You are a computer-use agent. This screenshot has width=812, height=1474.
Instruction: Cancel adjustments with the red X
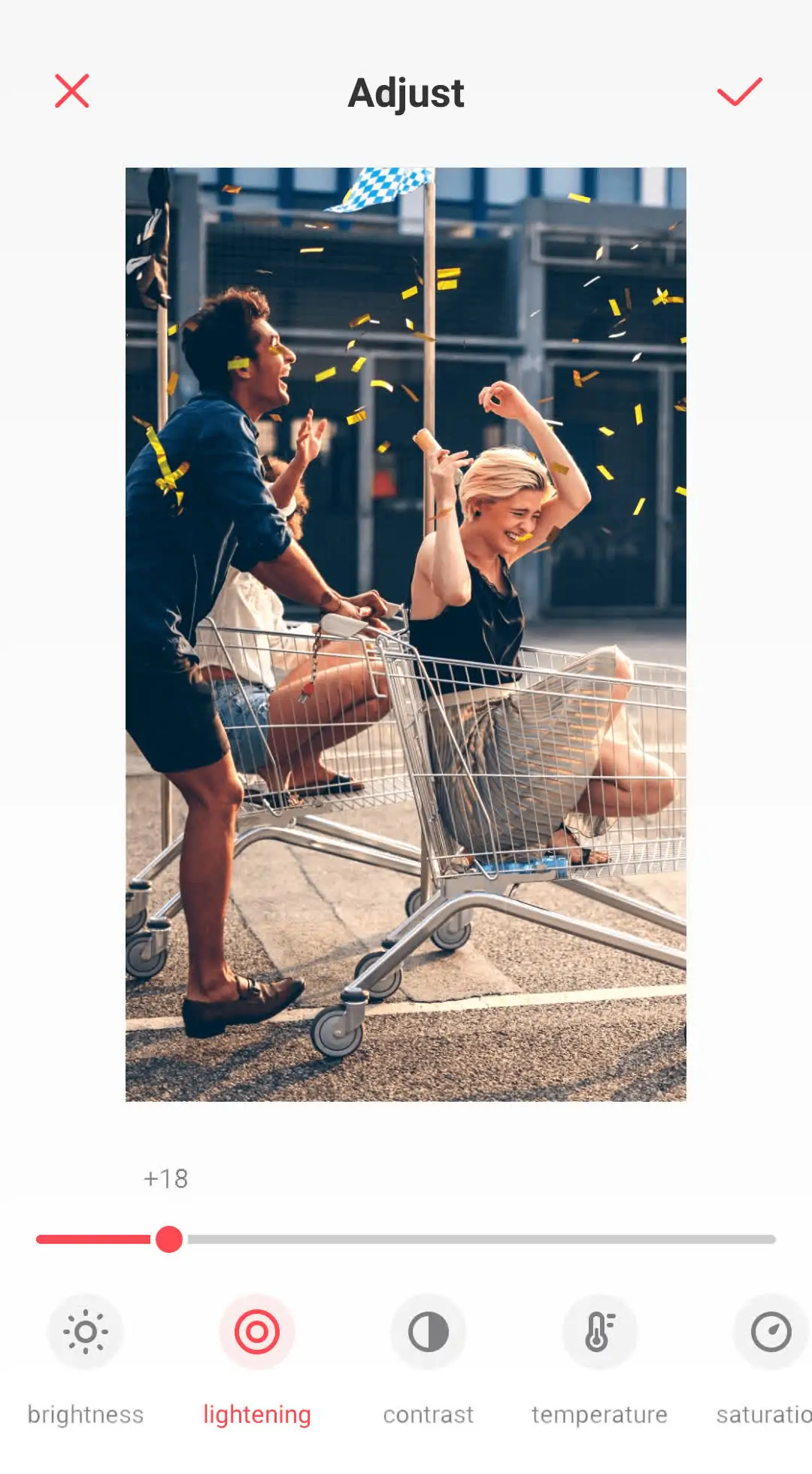72,91
